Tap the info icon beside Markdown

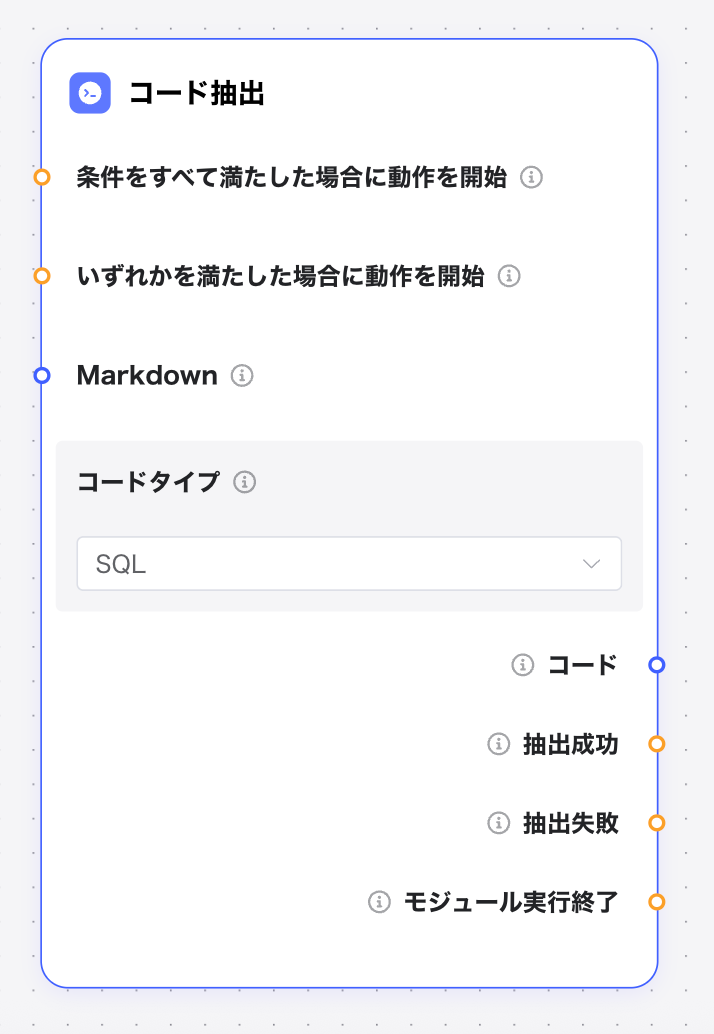pyautogui.click(x=242, y=376)
